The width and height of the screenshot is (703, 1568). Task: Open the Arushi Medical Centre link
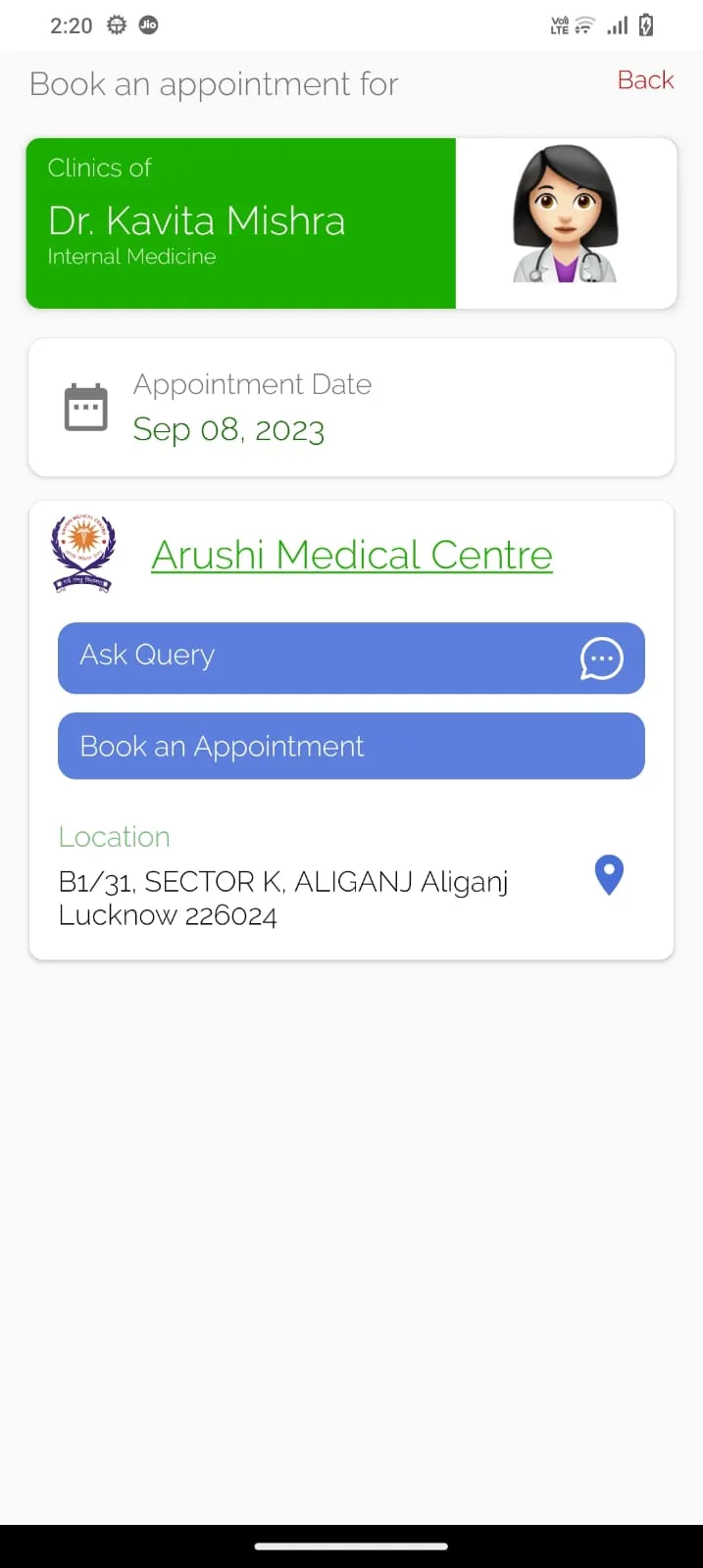tap(351, 555)
